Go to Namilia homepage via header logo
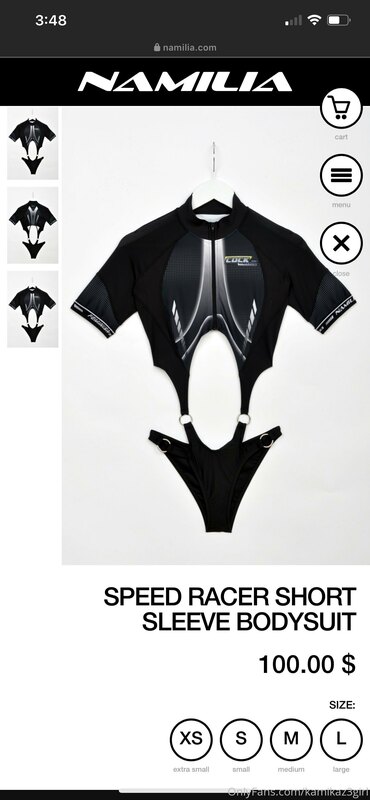This screenshot has width=370, height=800. coord(185,82)
